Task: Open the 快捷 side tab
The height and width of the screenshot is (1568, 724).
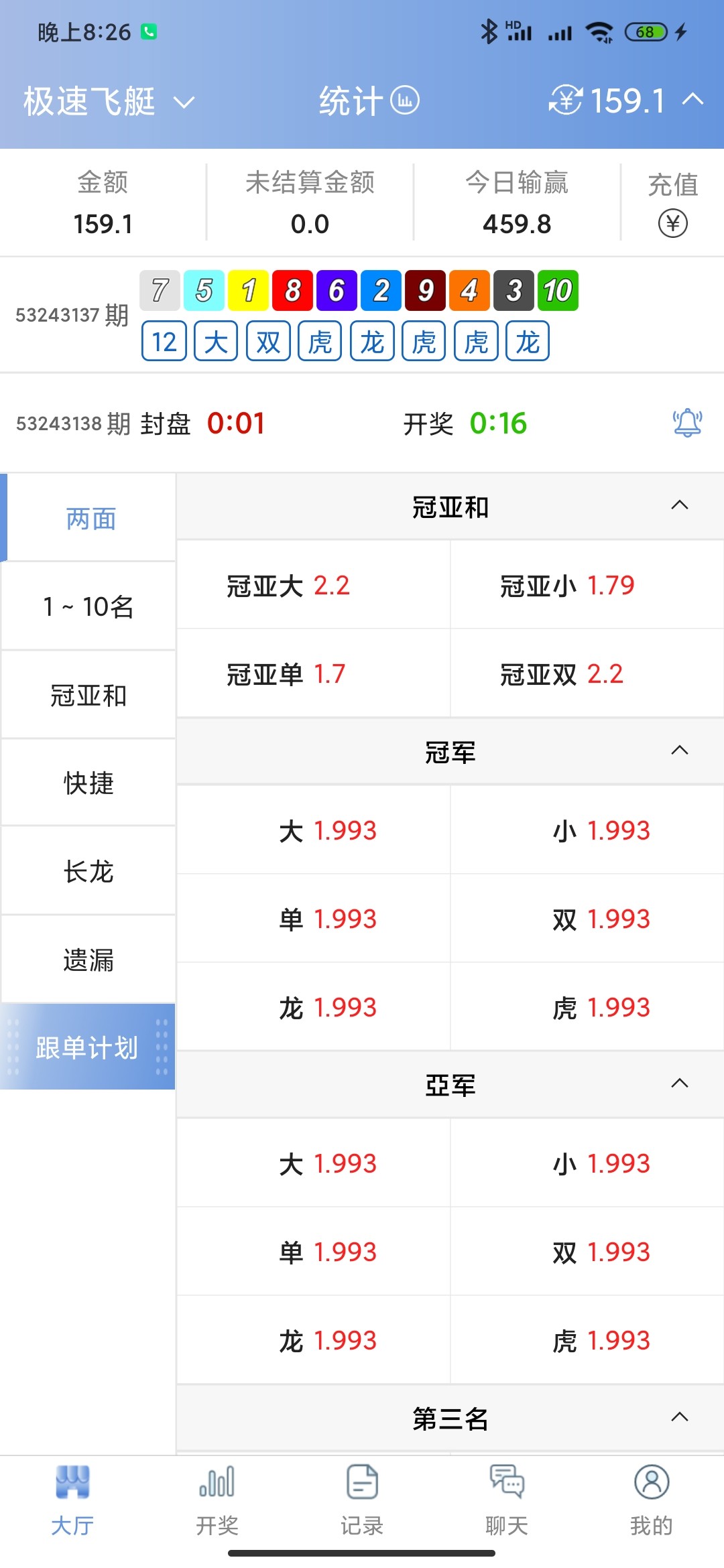Action: tap(88, 783)
